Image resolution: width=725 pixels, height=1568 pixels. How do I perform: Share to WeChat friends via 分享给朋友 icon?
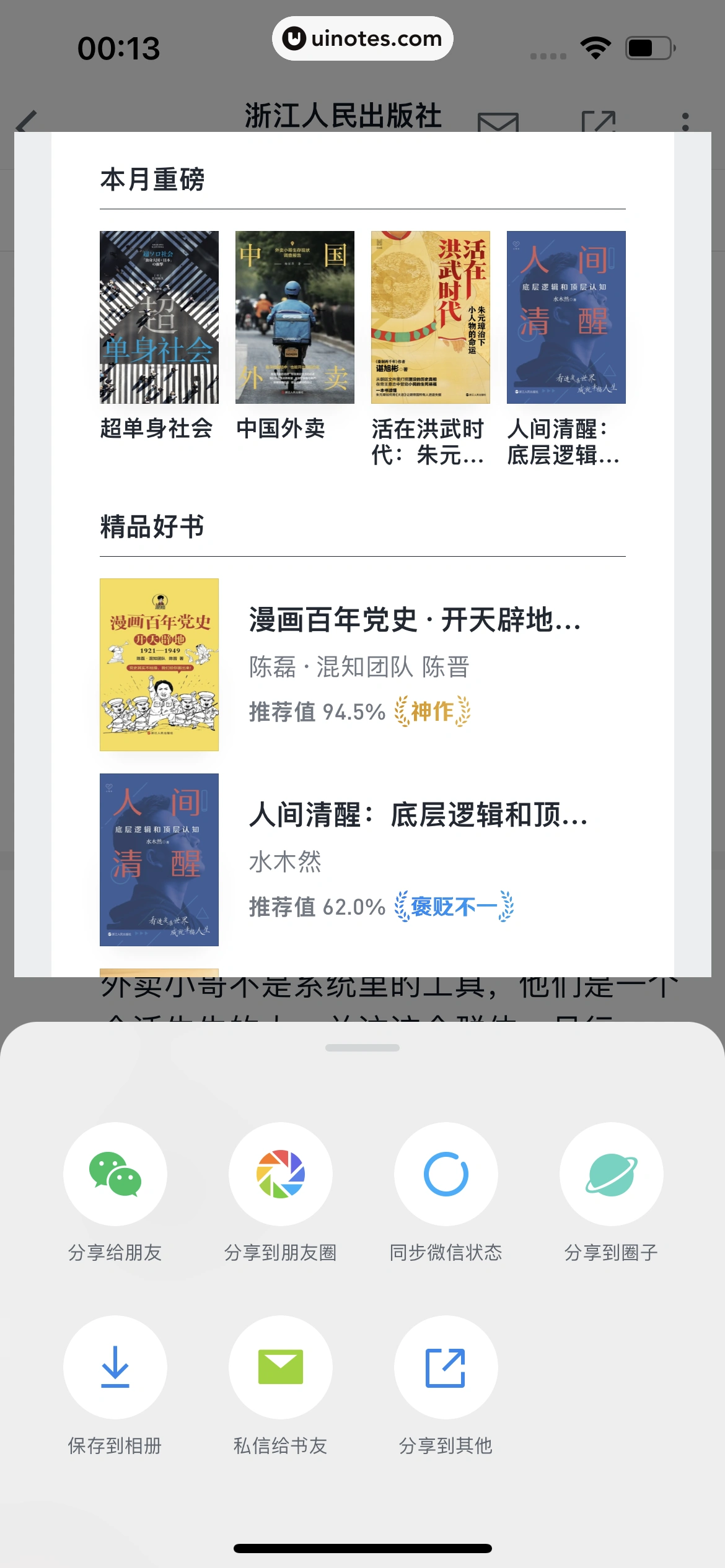115,1174
